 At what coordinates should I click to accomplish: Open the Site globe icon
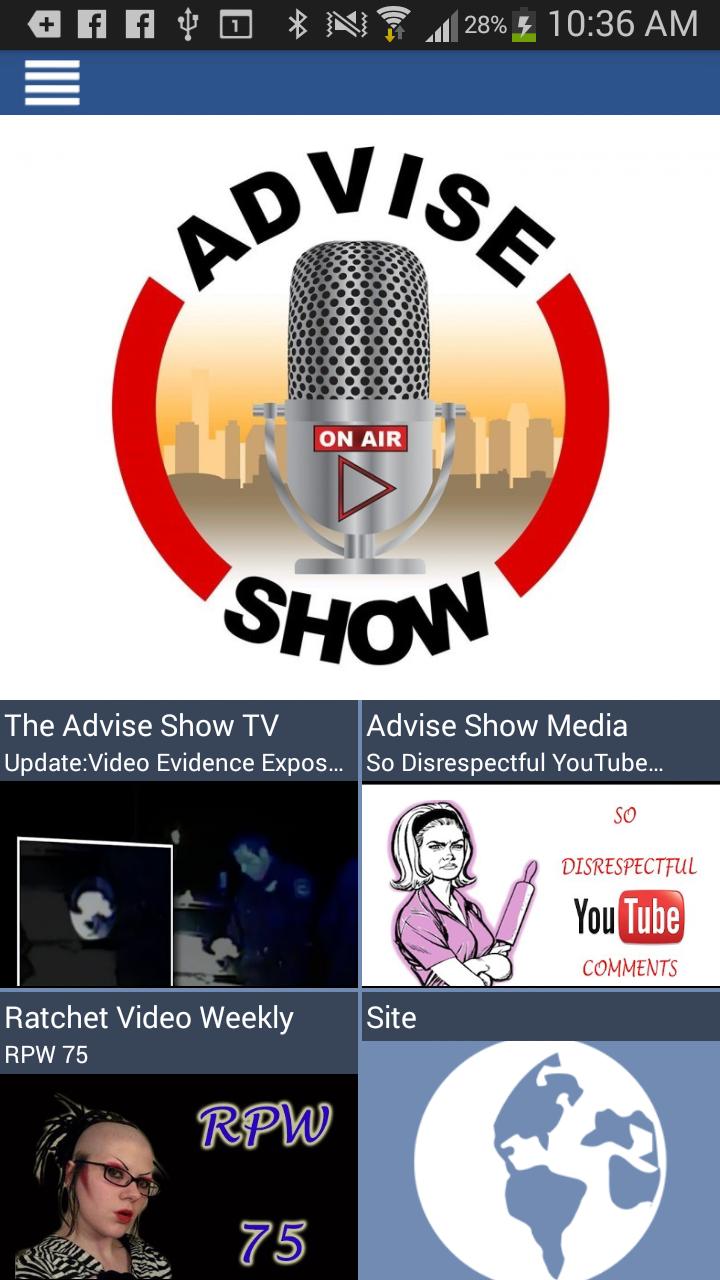click(540, 1160)
